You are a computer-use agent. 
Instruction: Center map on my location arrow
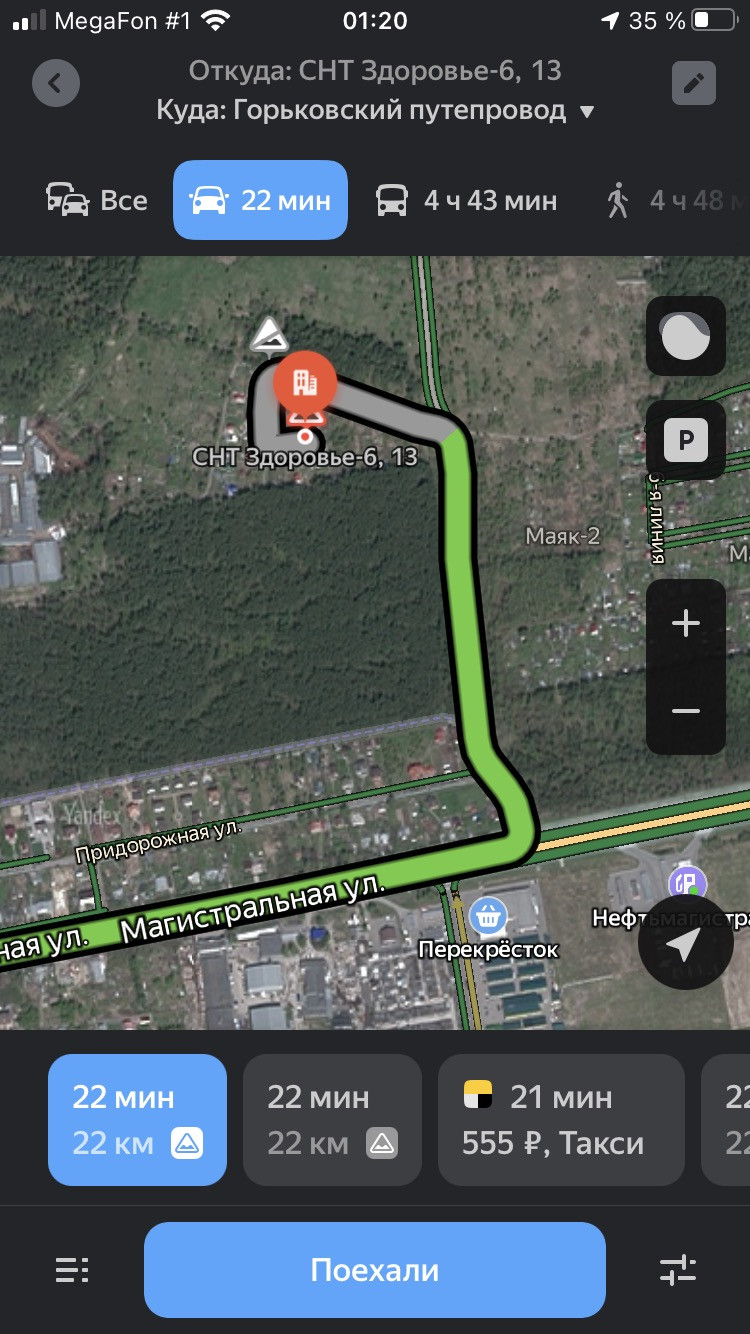684,942
